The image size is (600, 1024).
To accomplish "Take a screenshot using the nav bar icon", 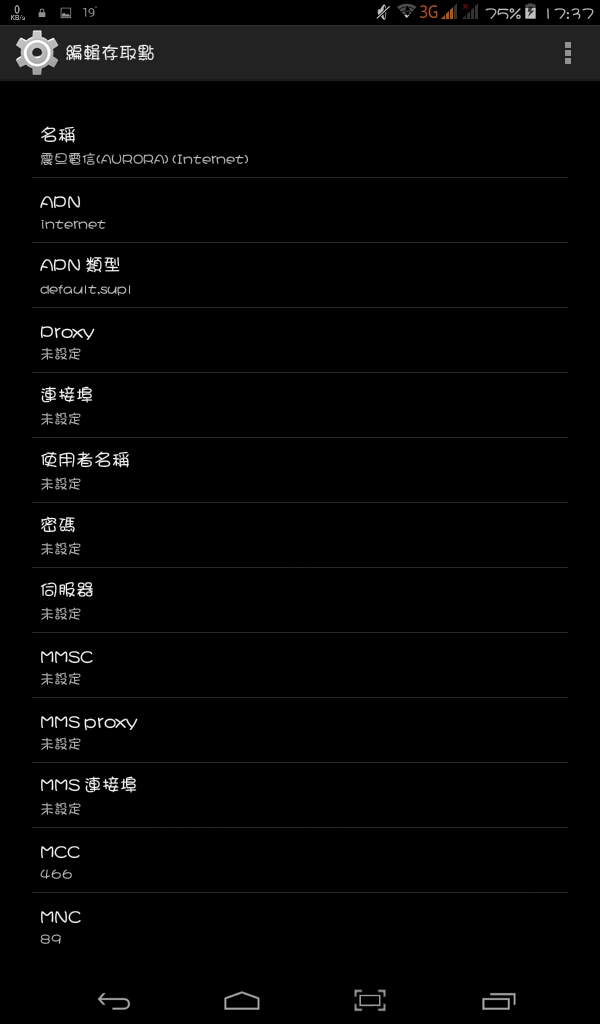I will click(x=370, y=1000).
